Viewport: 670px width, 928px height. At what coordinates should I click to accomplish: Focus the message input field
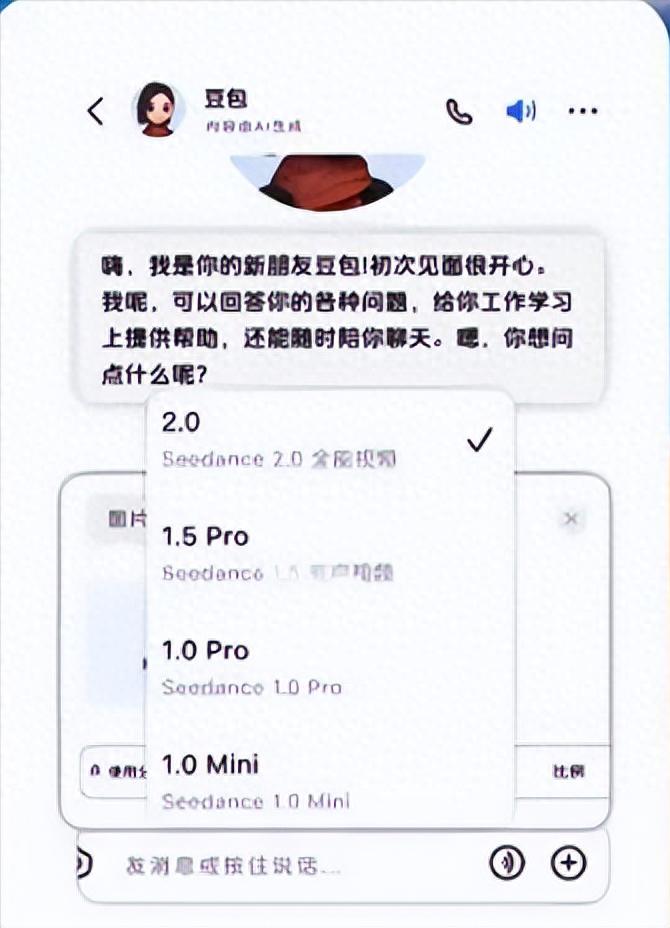pyautogui.click(x=290, y=865)
